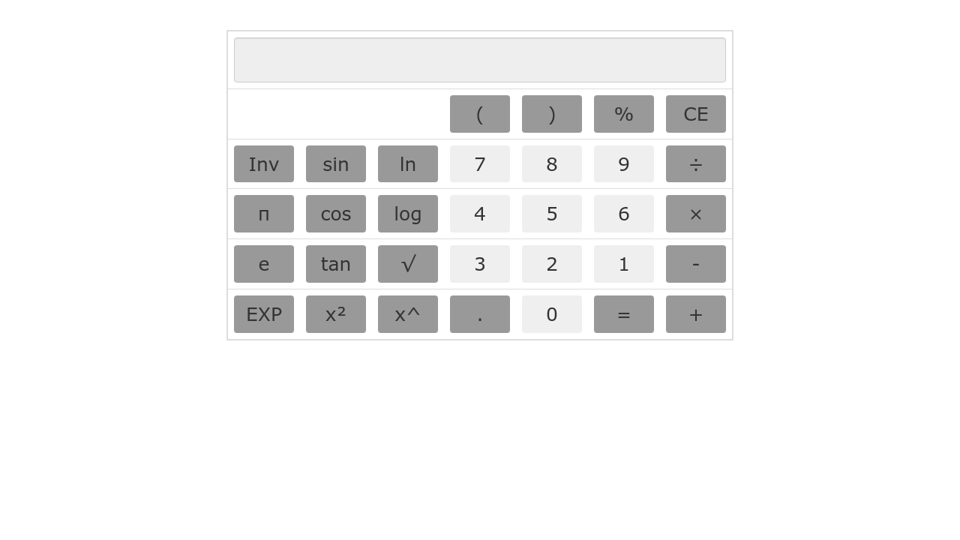The height and width of the screenshot is (540, 960).
Task: Add a decimal point
Action: [479, 314]
